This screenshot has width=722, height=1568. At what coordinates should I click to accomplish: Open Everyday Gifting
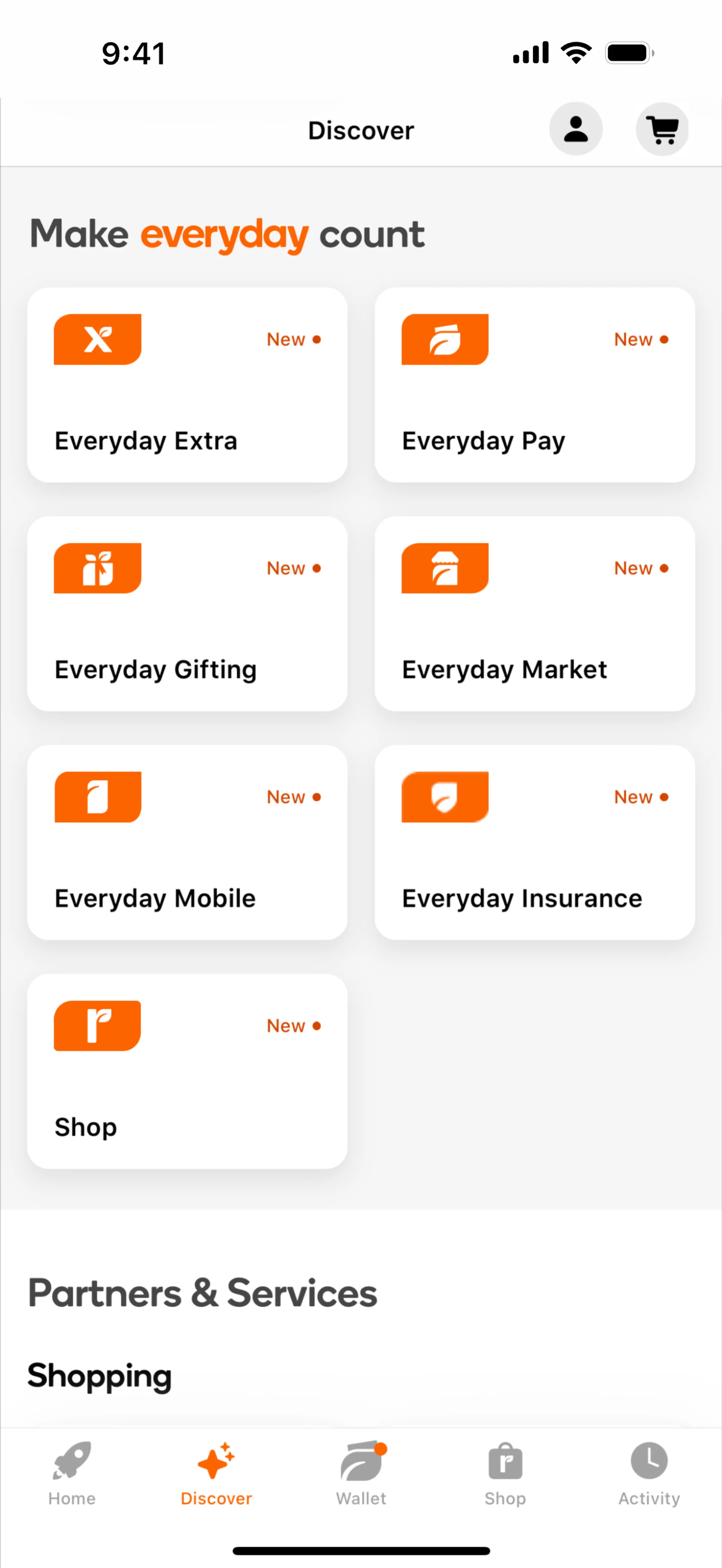click(188, 614)
